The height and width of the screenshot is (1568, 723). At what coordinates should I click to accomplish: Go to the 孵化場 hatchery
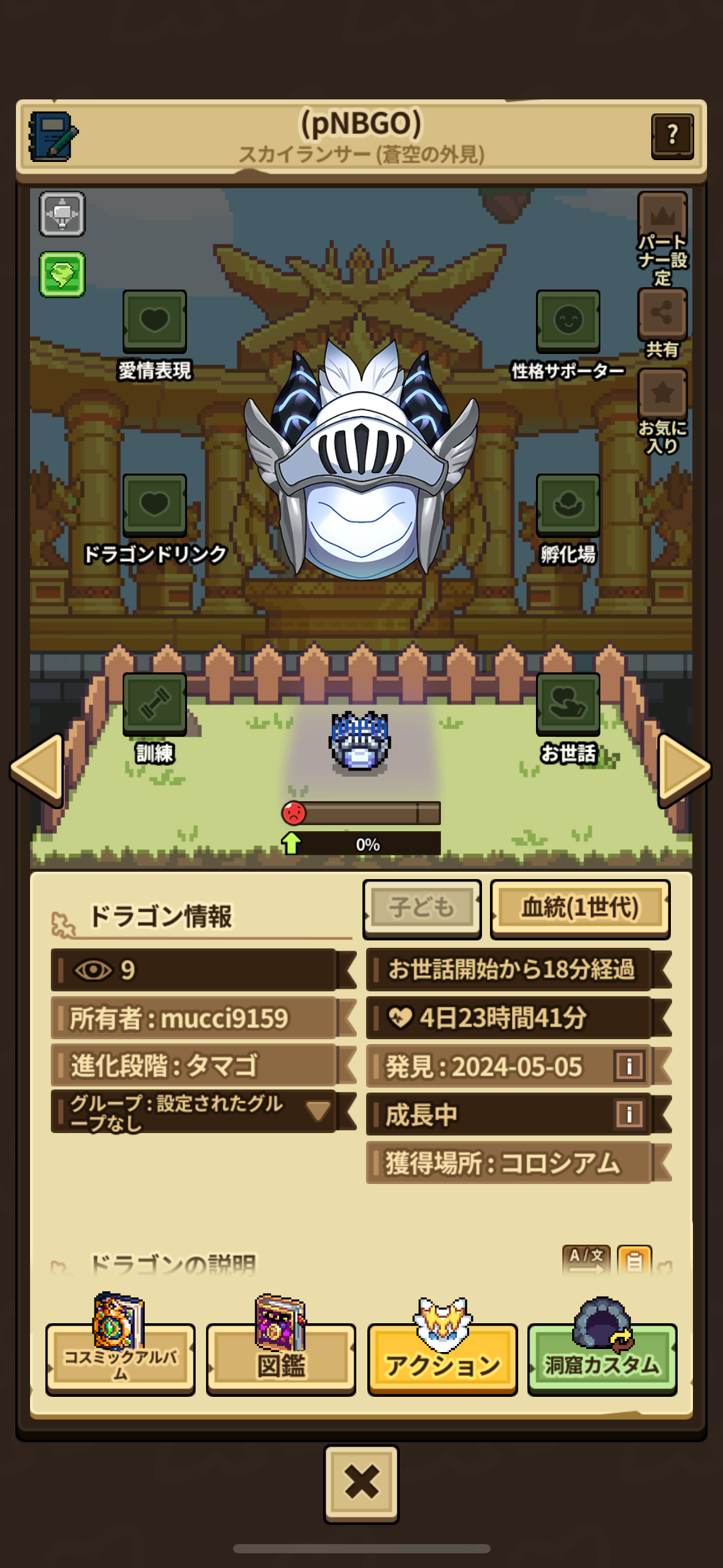tap(568, 504)
